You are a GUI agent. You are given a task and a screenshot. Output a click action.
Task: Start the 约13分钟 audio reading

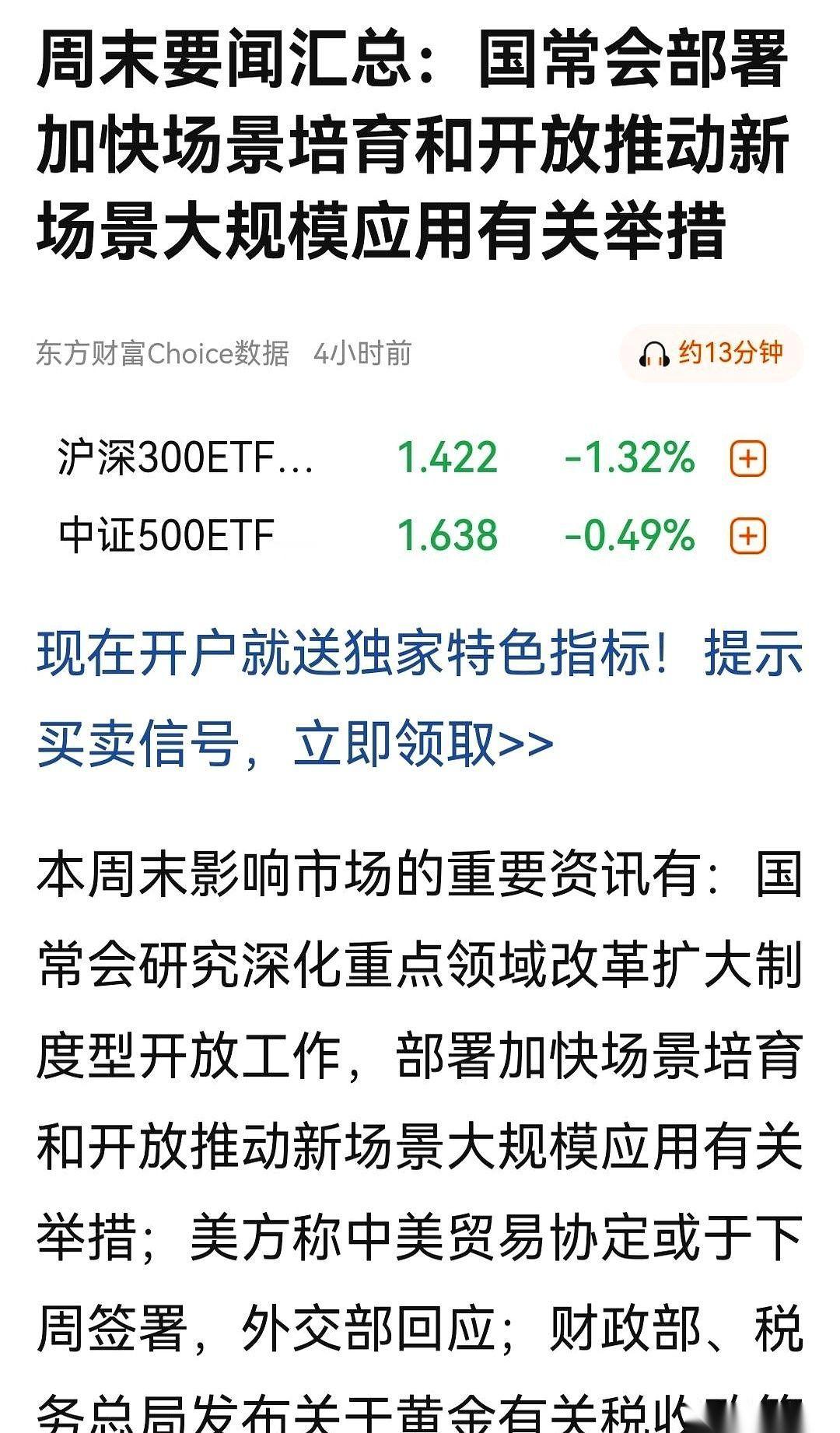point(716,352)
